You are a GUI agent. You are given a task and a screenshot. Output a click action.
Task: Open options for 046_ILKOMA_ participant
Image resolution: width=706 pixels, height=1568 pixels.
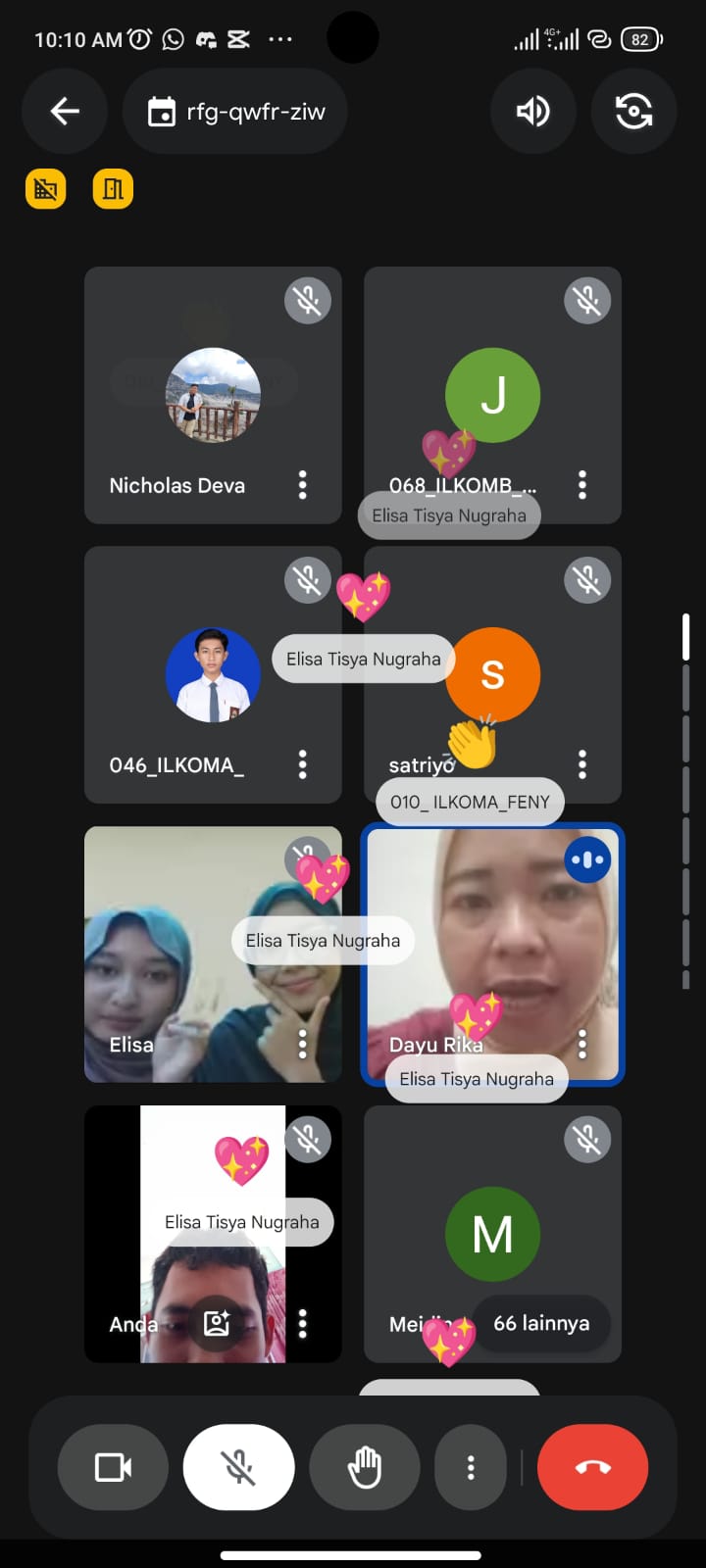click(x=302, y=764)
